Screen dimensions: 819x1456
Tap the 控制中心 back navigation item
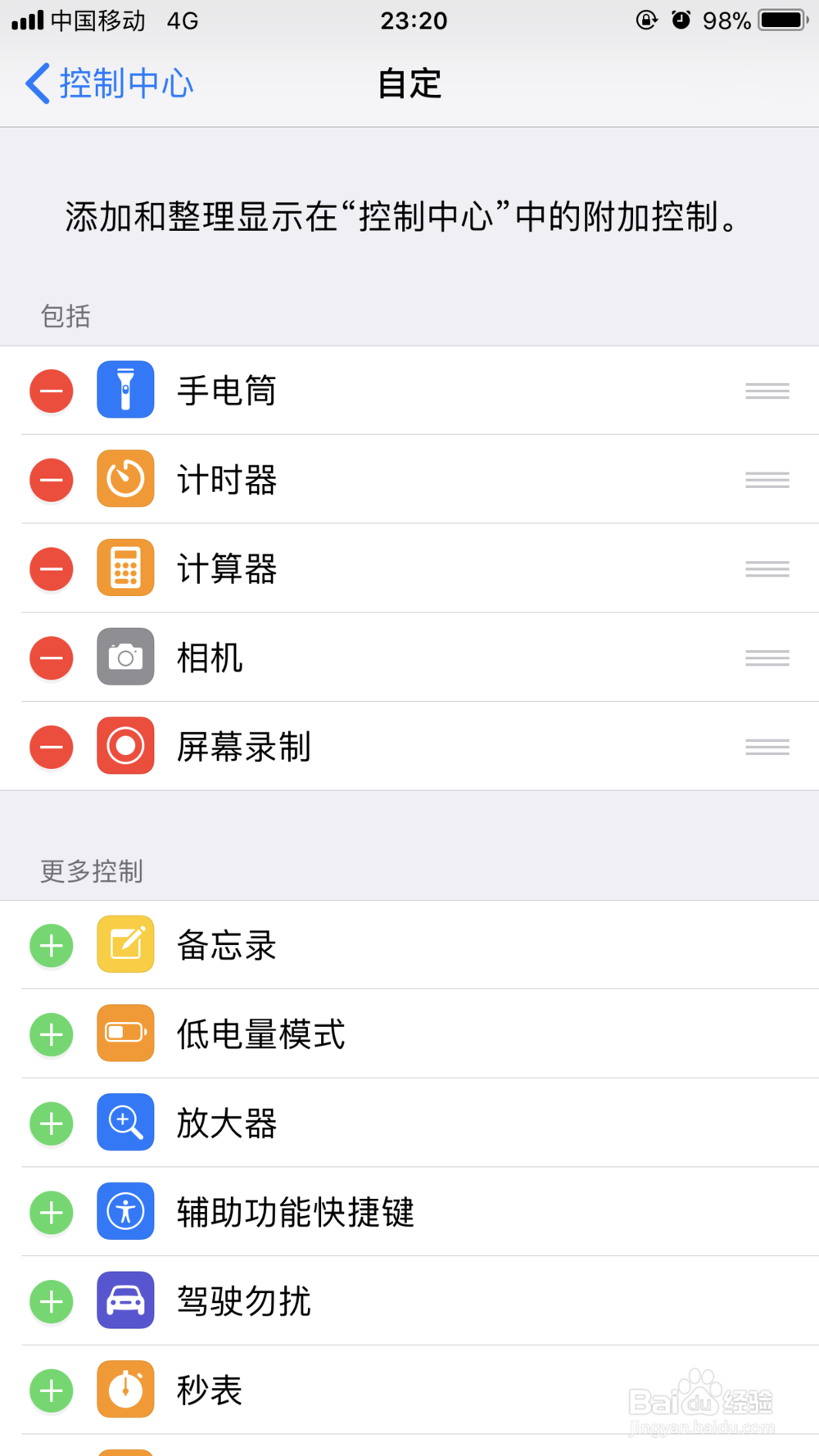click(109, 83)
